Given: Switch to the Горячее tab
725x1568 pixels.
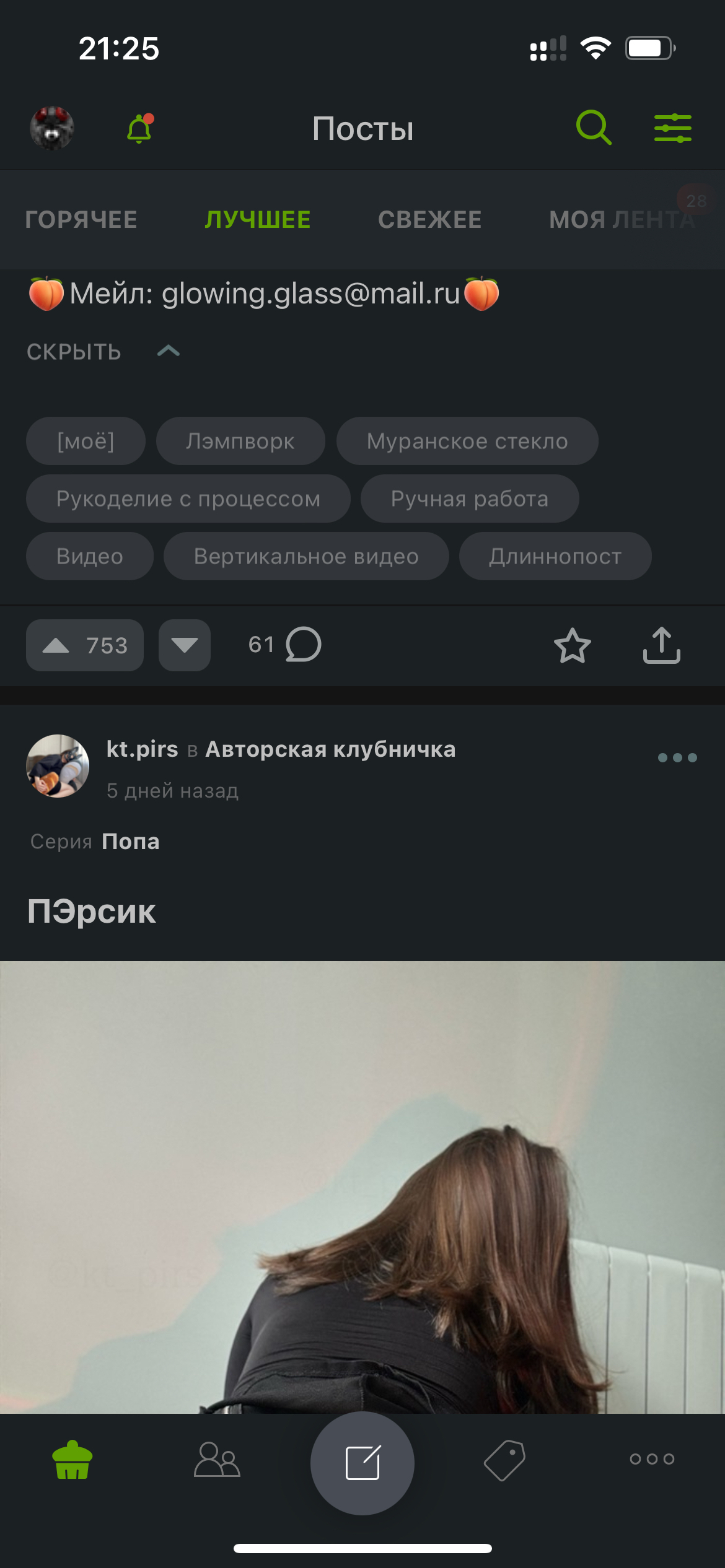Looking at the screenshot, I should (81, 220).
